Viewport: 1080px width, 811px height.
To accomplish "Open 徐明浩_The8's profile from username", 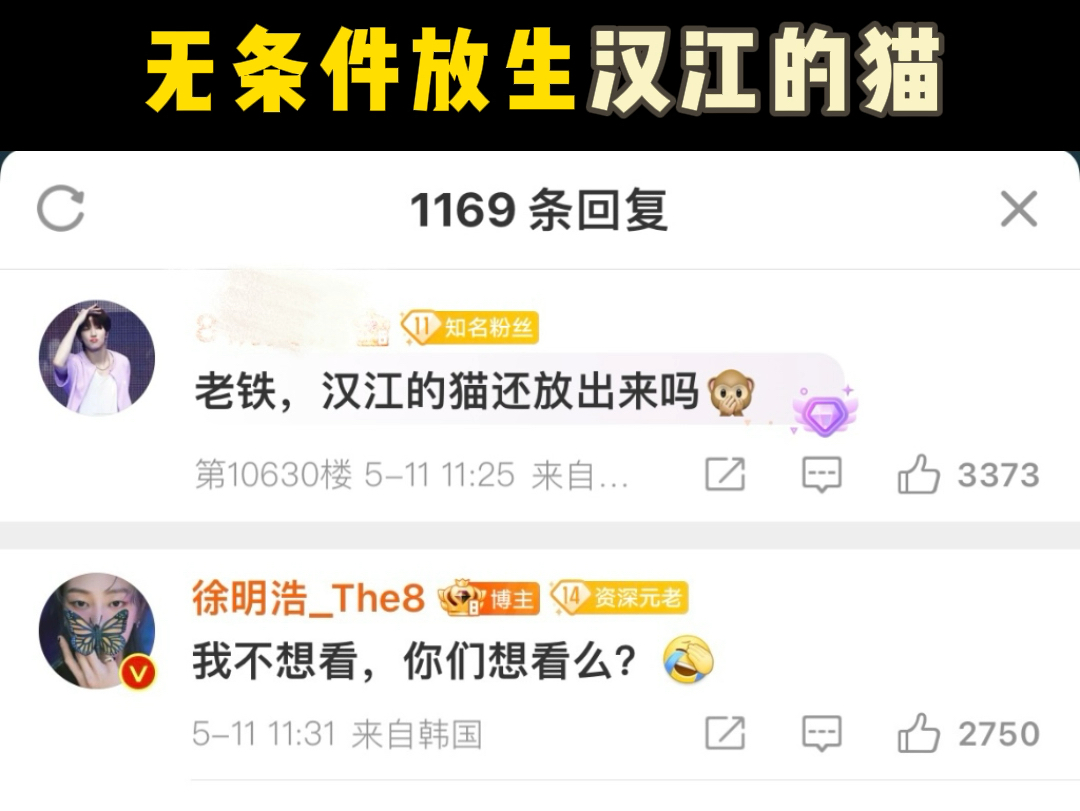I will point(309,599).
